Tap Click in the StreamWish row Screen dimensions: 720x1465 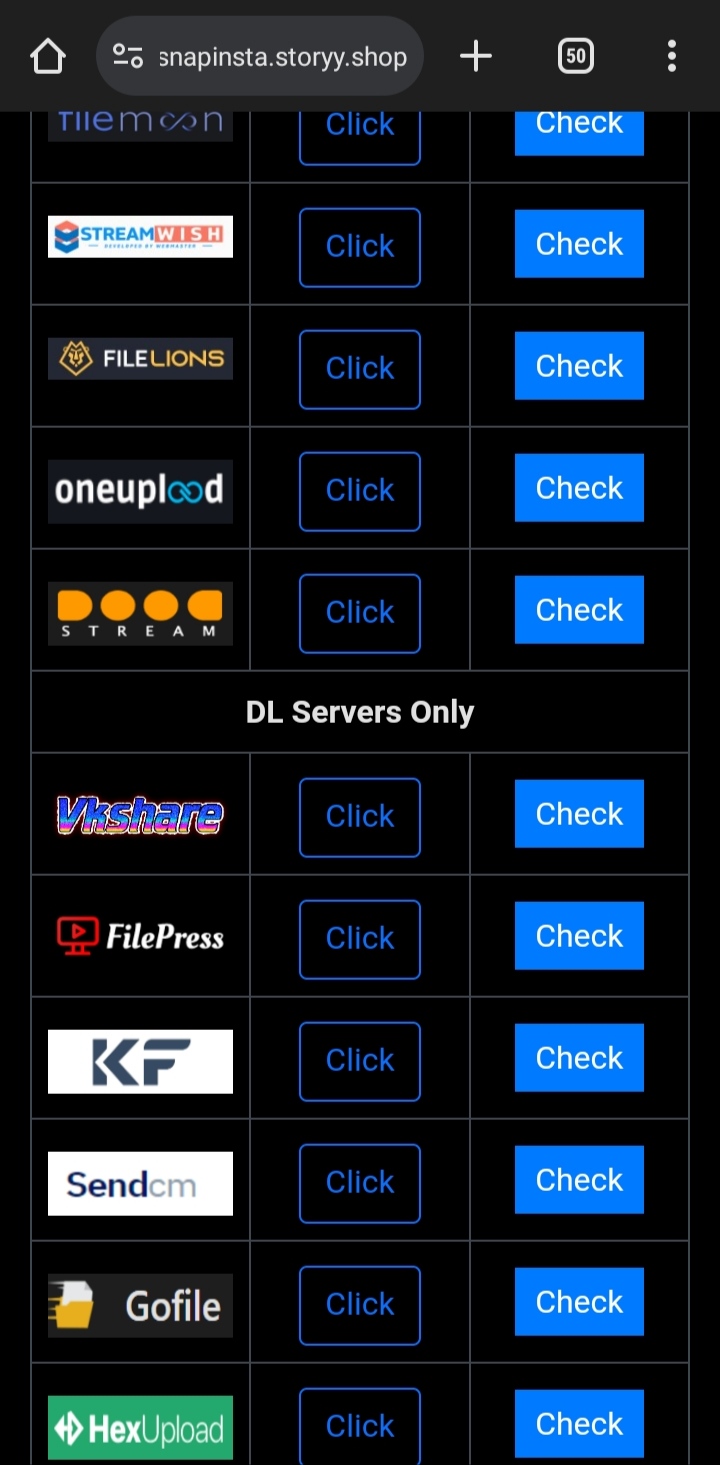click(359, 247)
